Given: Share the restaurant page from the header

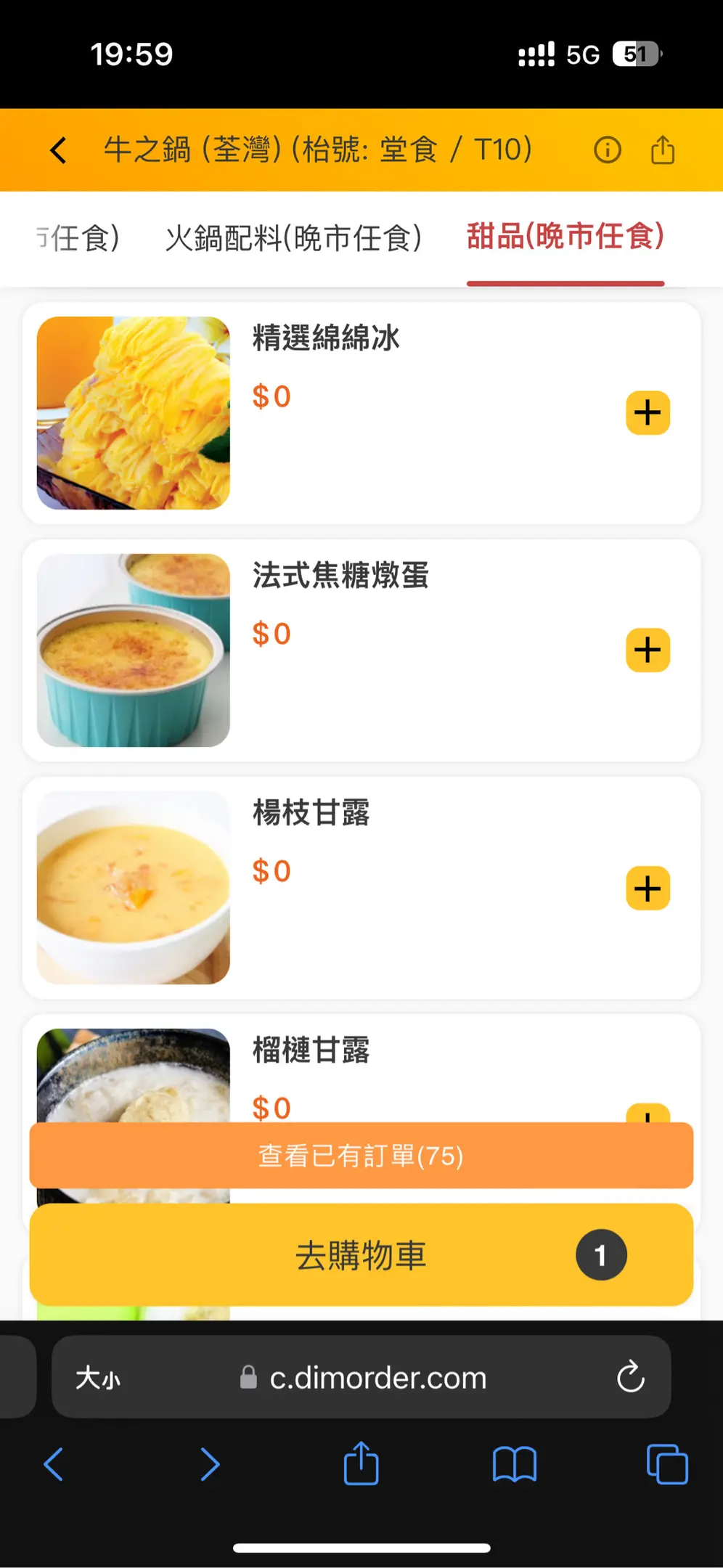Looking at the screenshot, I should 662,150.
